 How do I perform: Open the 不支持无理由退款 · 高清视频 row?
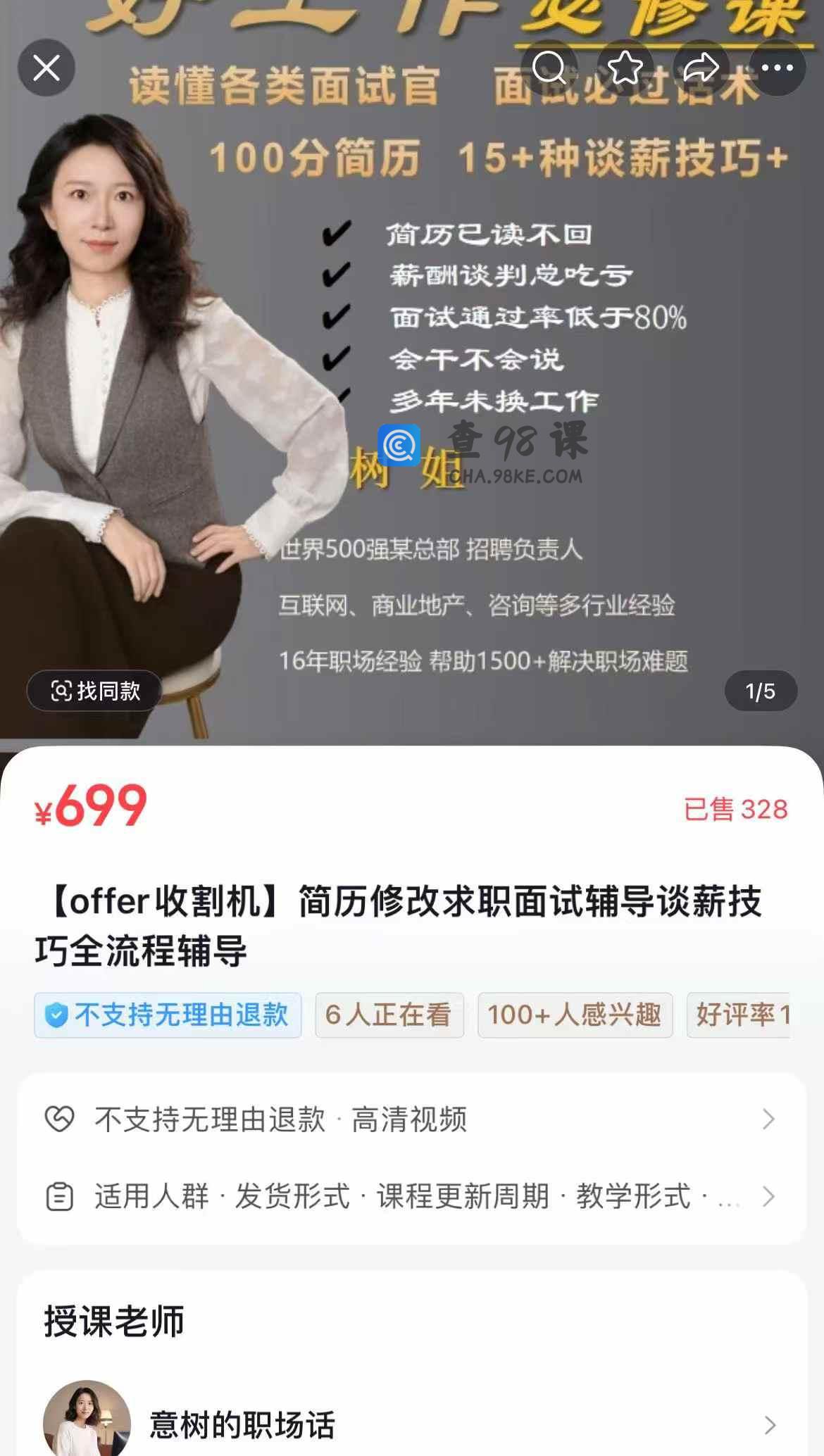[411, 1119]
